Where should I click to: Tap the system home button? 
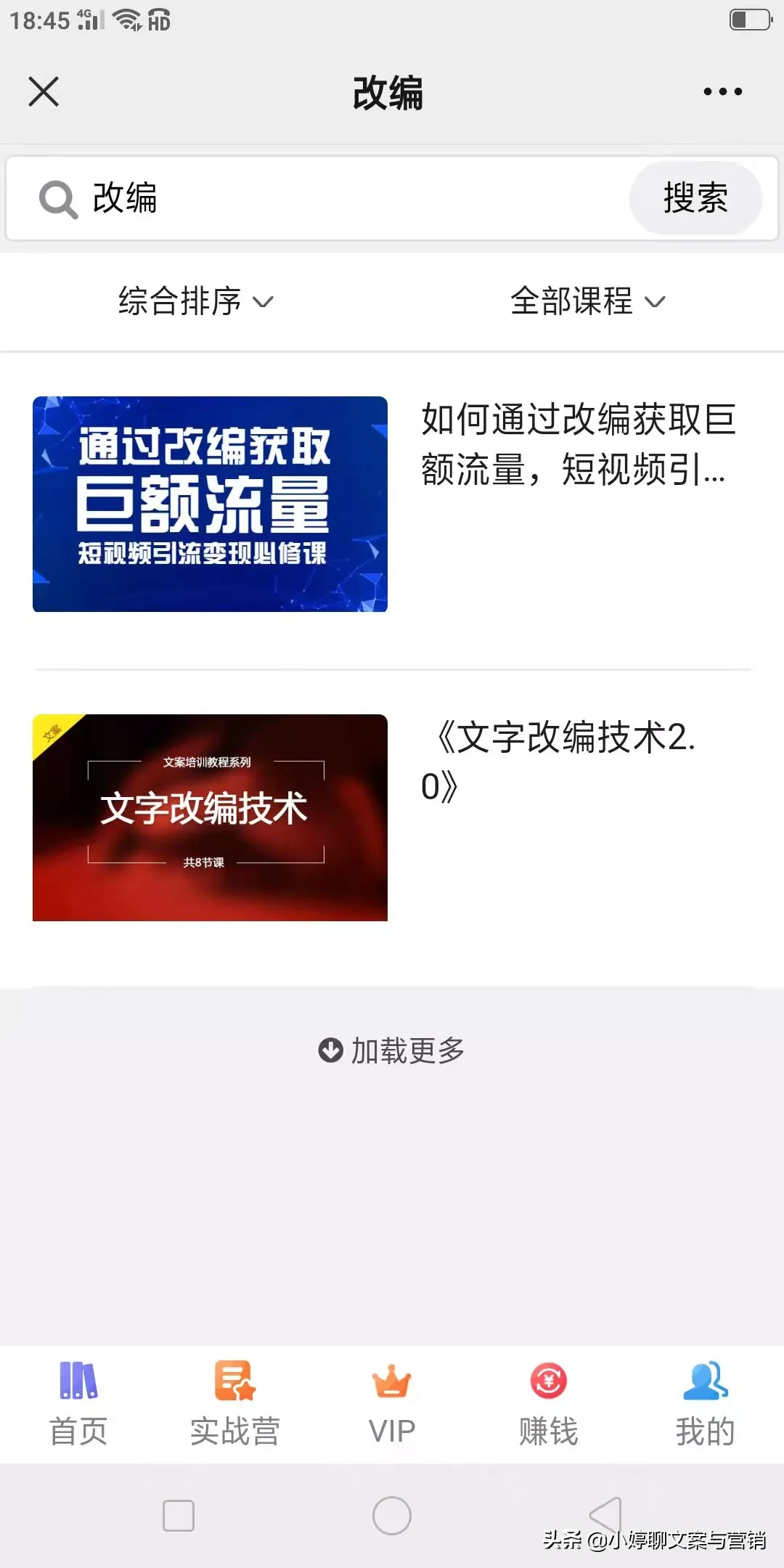(392, 1516)
